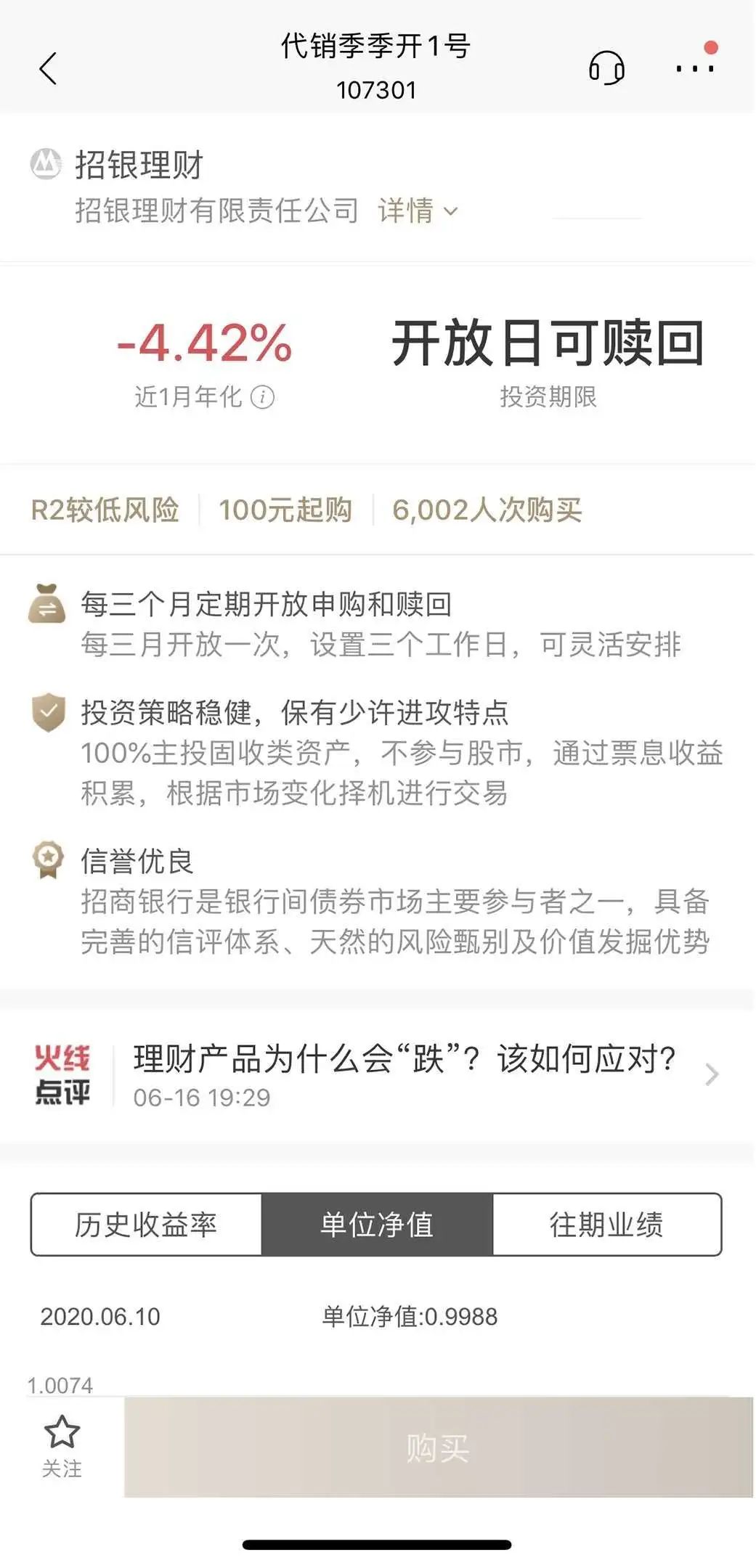Image resolution: width=756 pixels, height=1568 pixels.
Task: Open the three-dot overflow menu
Action: click(x=694, y=68)
